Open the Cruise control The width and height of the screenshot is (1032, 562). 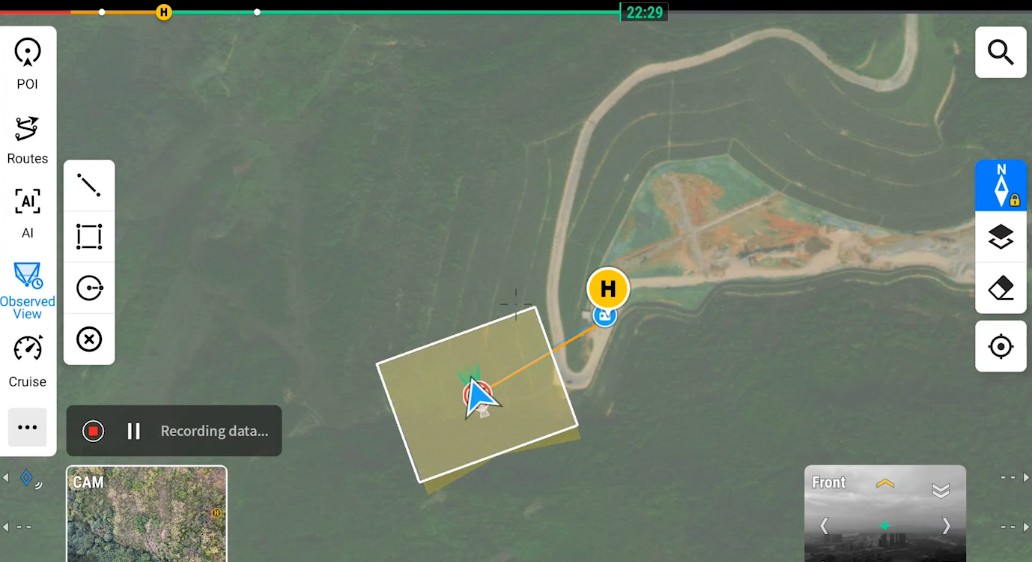tap(27, 360)
